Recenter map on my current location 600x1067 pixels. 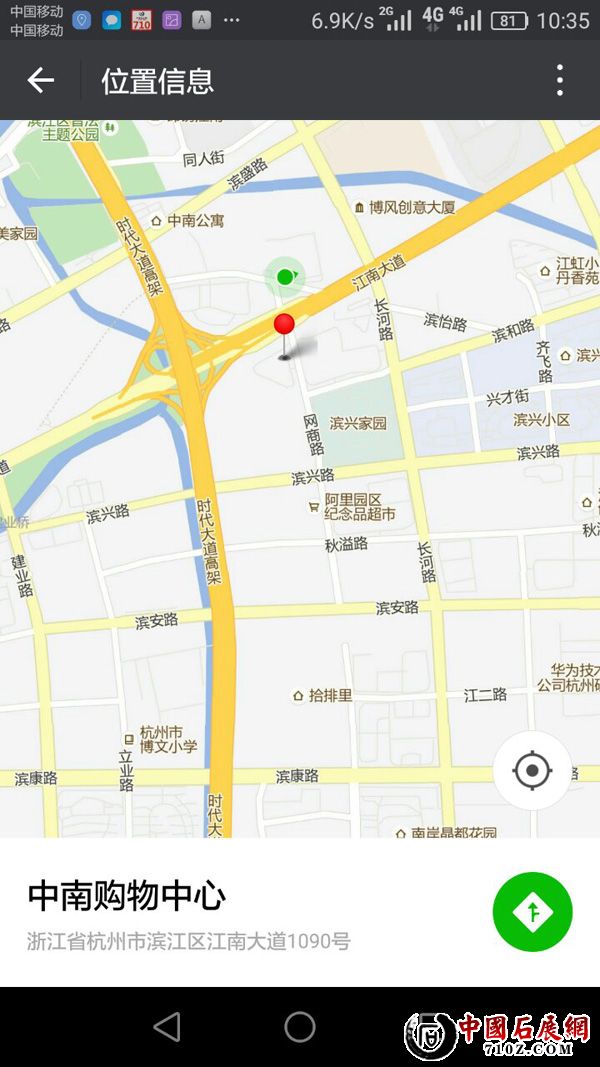pos(532,771)
